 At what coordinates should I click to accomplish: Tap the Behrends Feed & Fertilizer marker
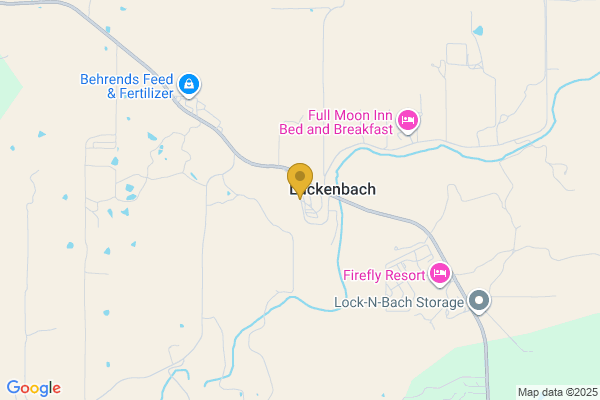click(x=190, y=84)
